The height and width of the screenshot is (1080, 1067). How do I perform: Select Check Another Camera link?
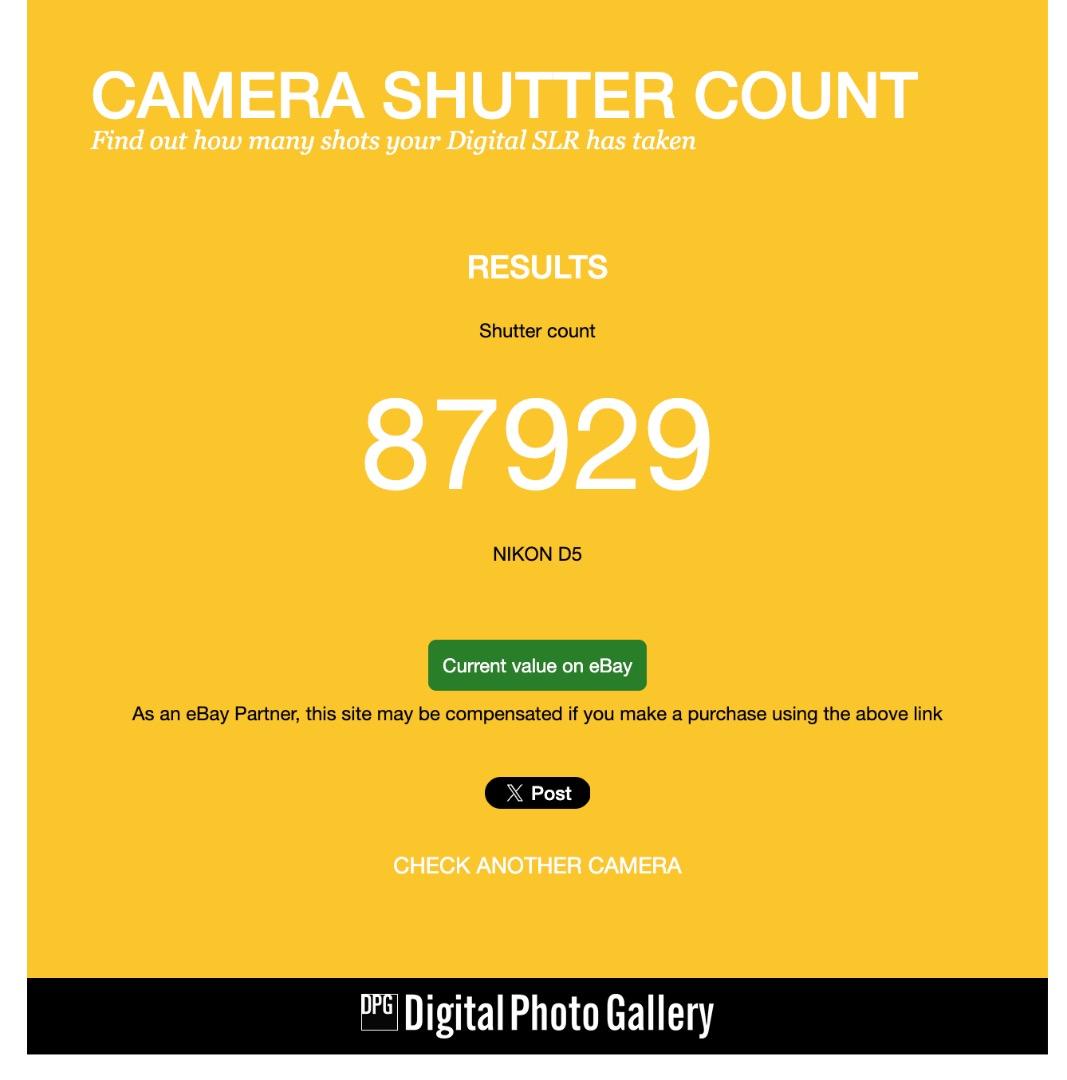click(x=537, y=866)
